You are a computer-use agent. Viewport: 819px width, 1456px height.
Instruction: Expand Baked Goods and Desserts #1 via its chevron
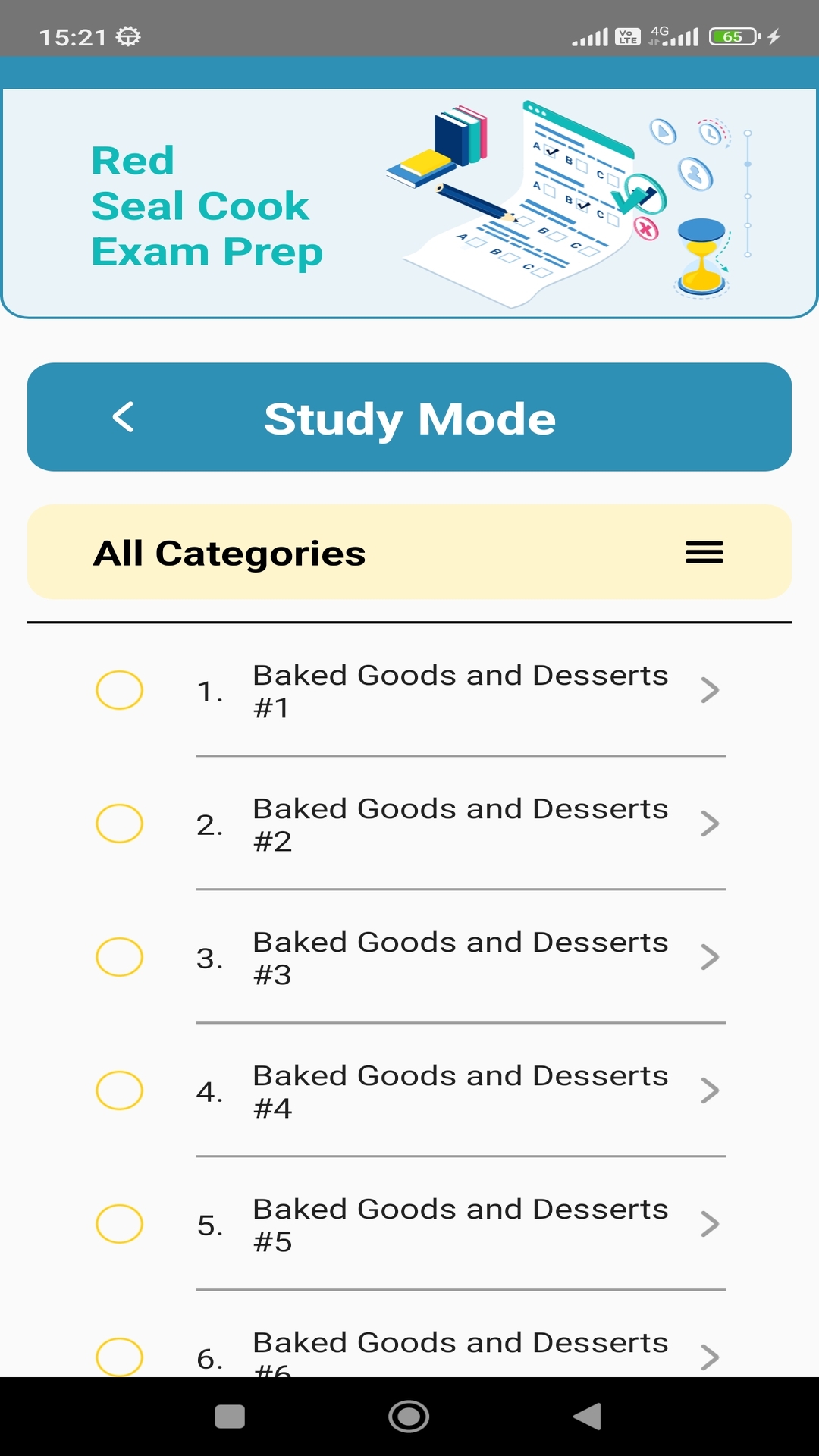tap(711, 690)
